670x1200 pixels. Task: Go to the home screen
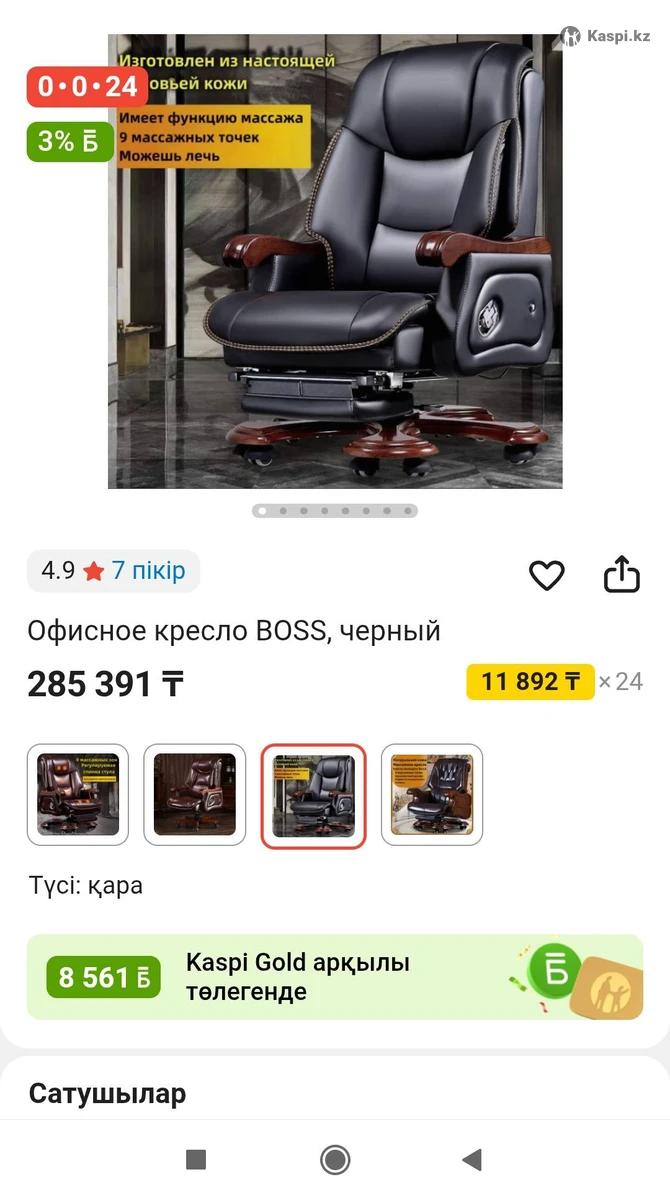click(x=335, y=1160)
